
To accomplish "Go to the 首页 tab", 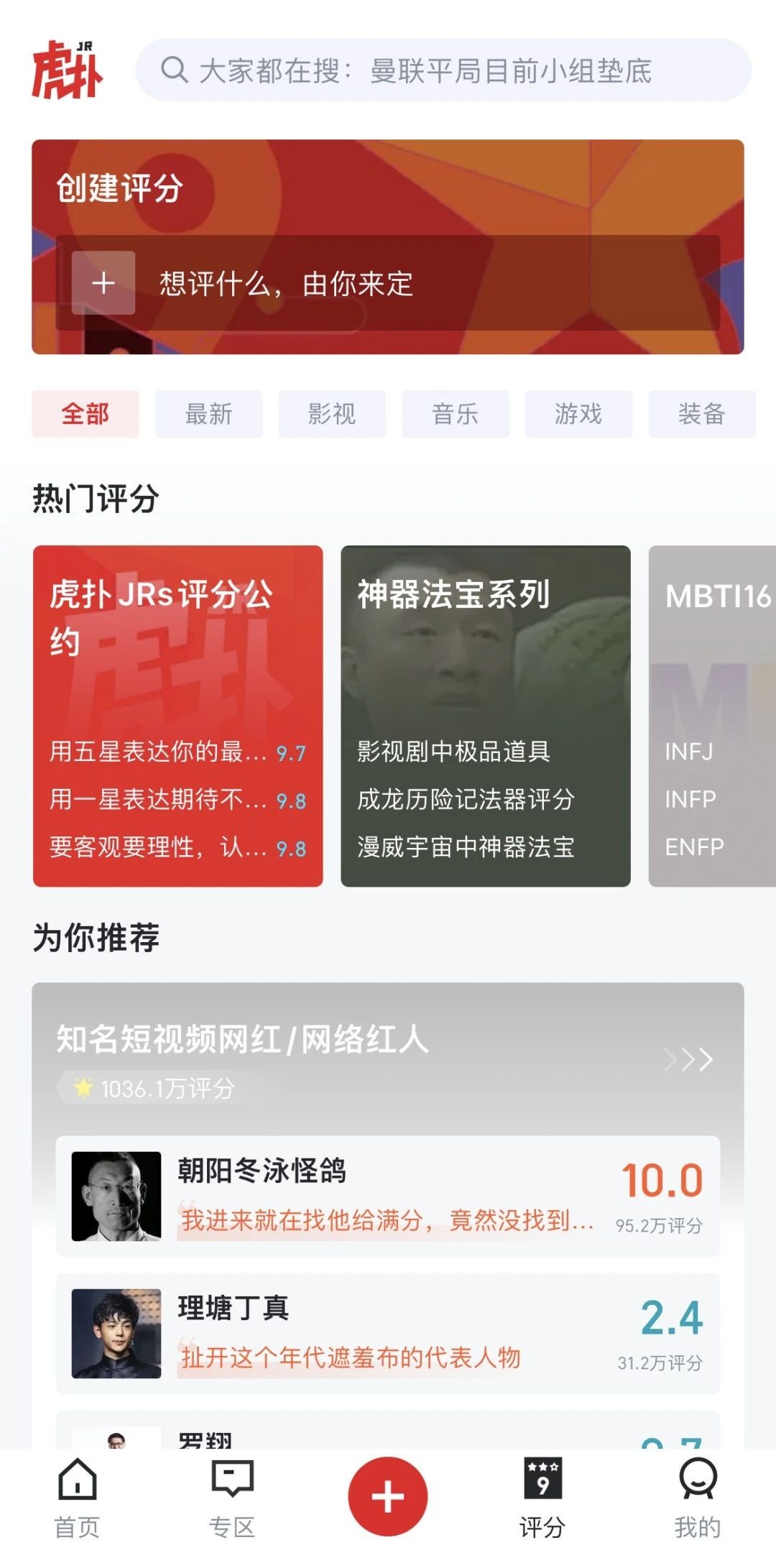I will [x=77, y=1497].
